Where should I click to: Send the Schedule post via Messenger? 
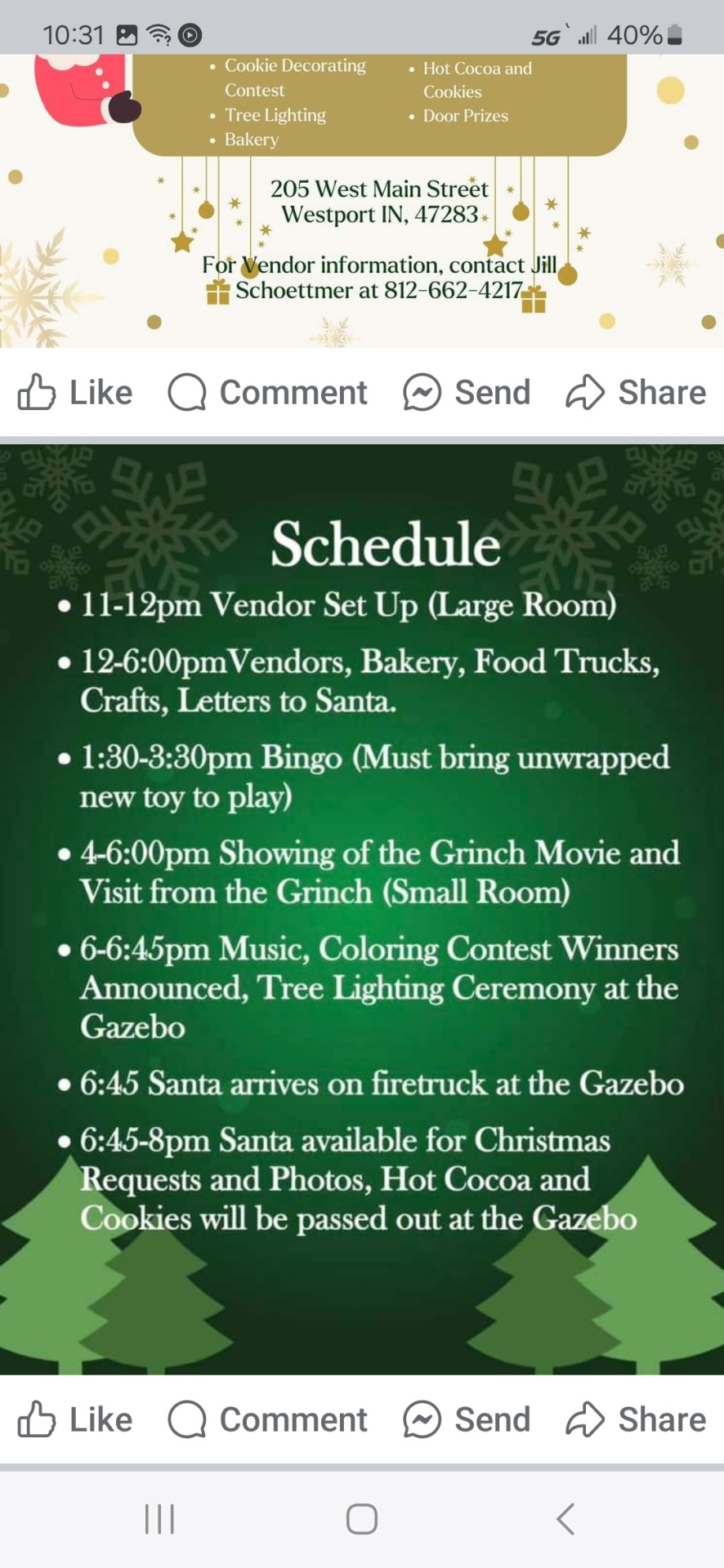click(x=467, y=1420)
